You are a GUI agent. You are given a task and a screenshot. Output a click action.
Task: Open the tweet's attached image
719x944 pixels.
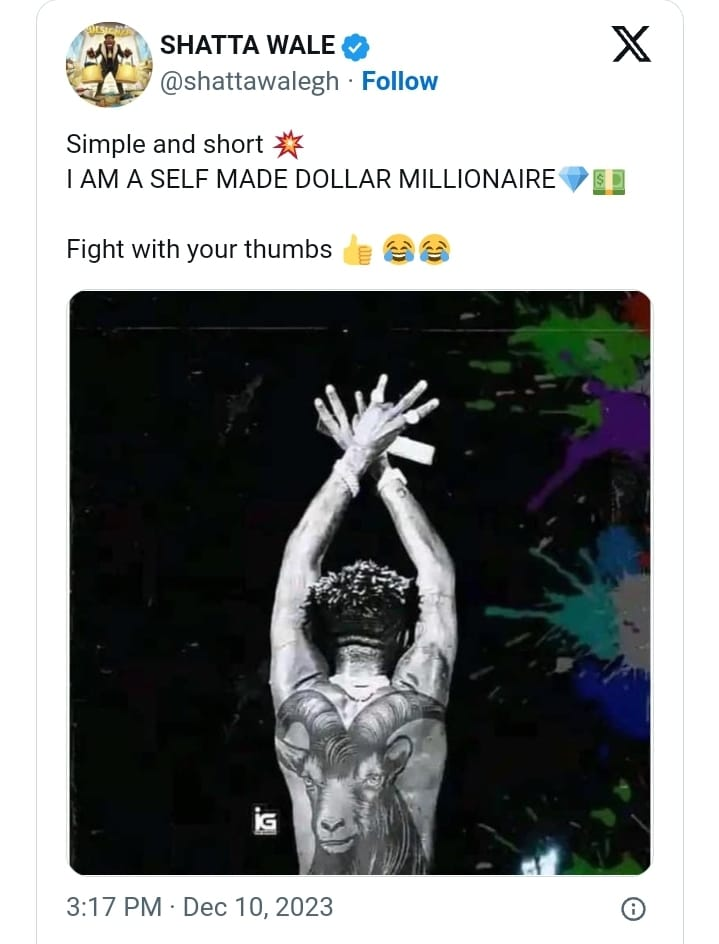359,582
